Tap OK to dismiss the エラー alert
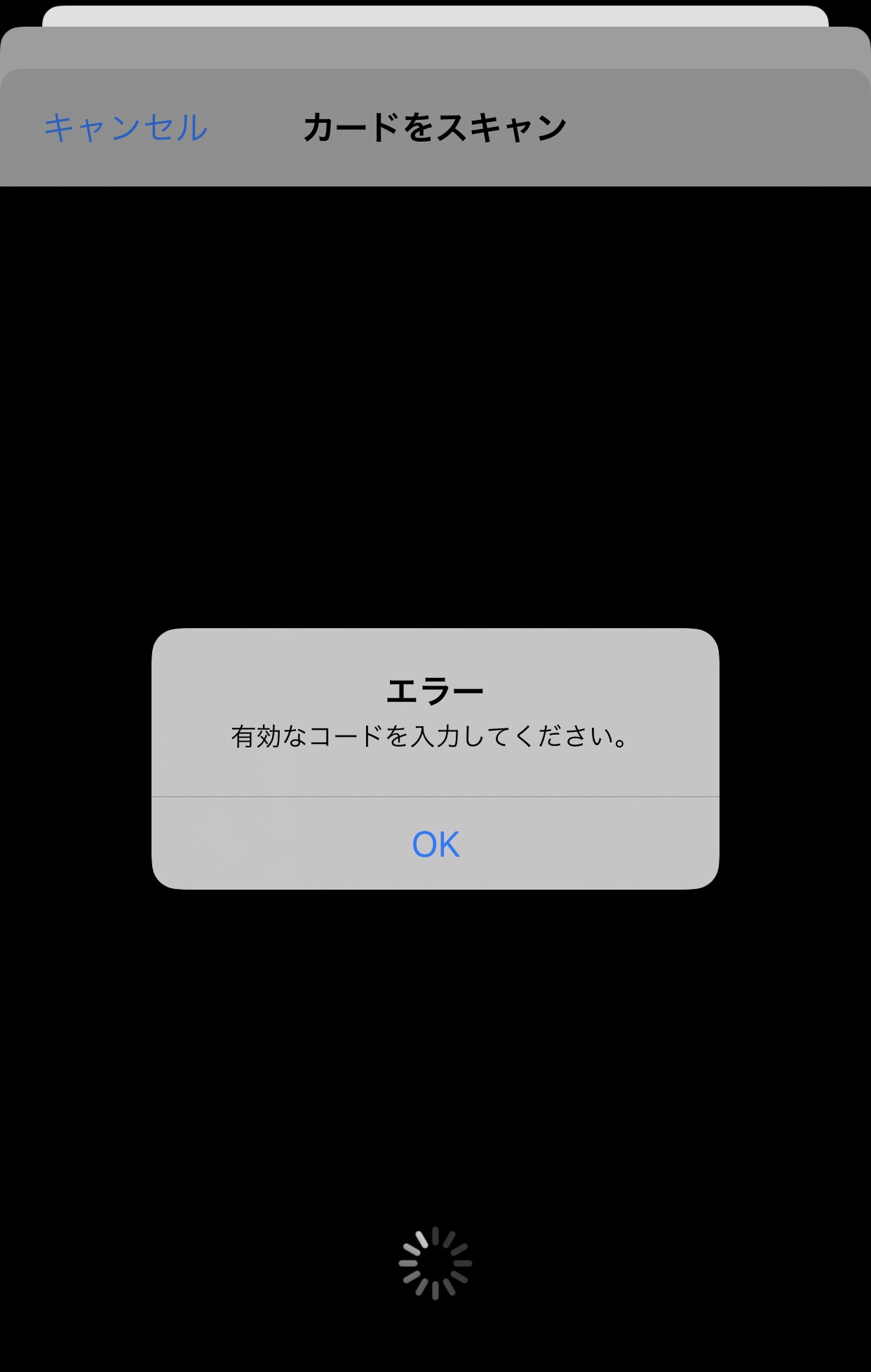 (435, 843)
